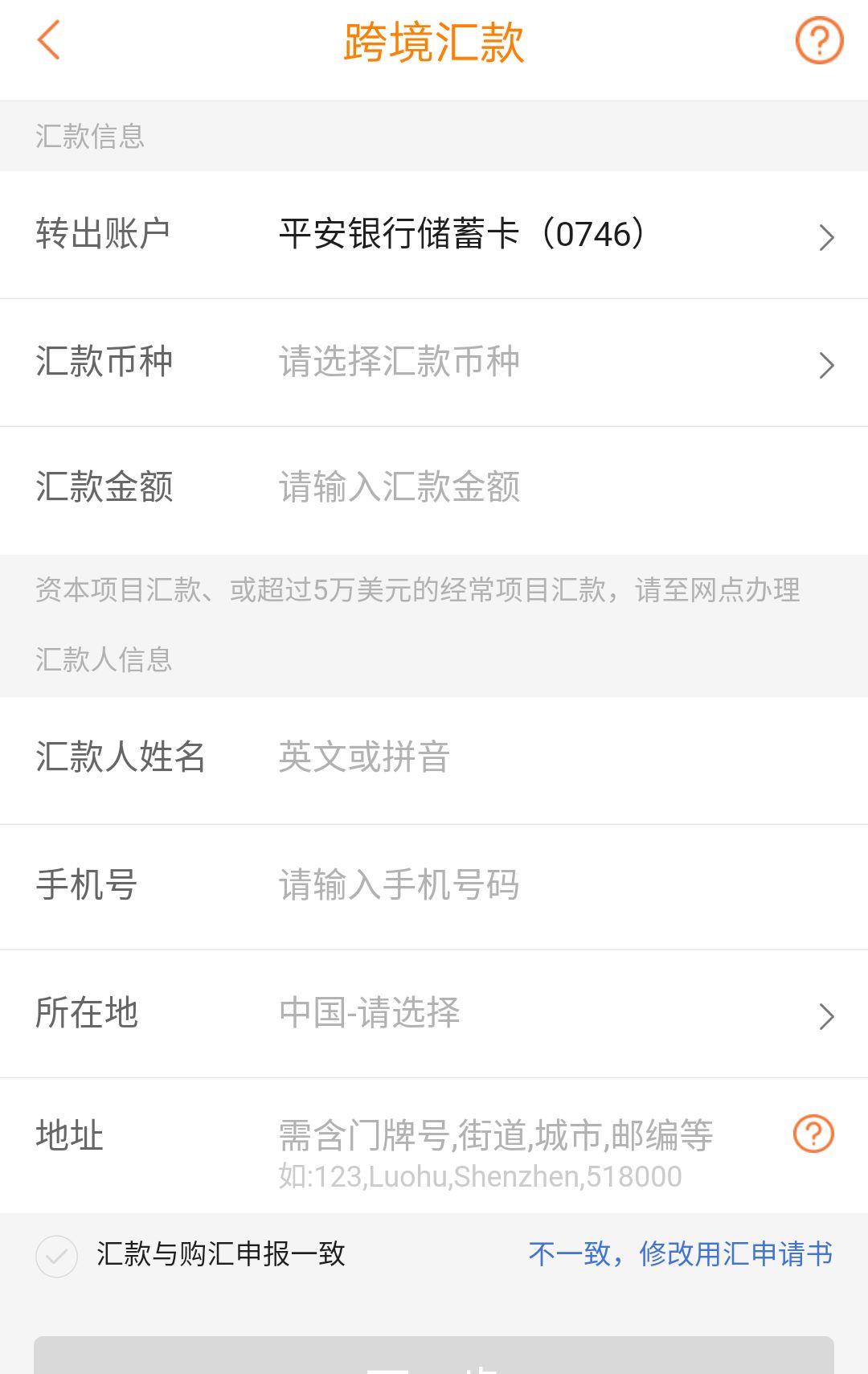Select the 汇款信息 section header
868x1374 pixels.
click(90, 136)
